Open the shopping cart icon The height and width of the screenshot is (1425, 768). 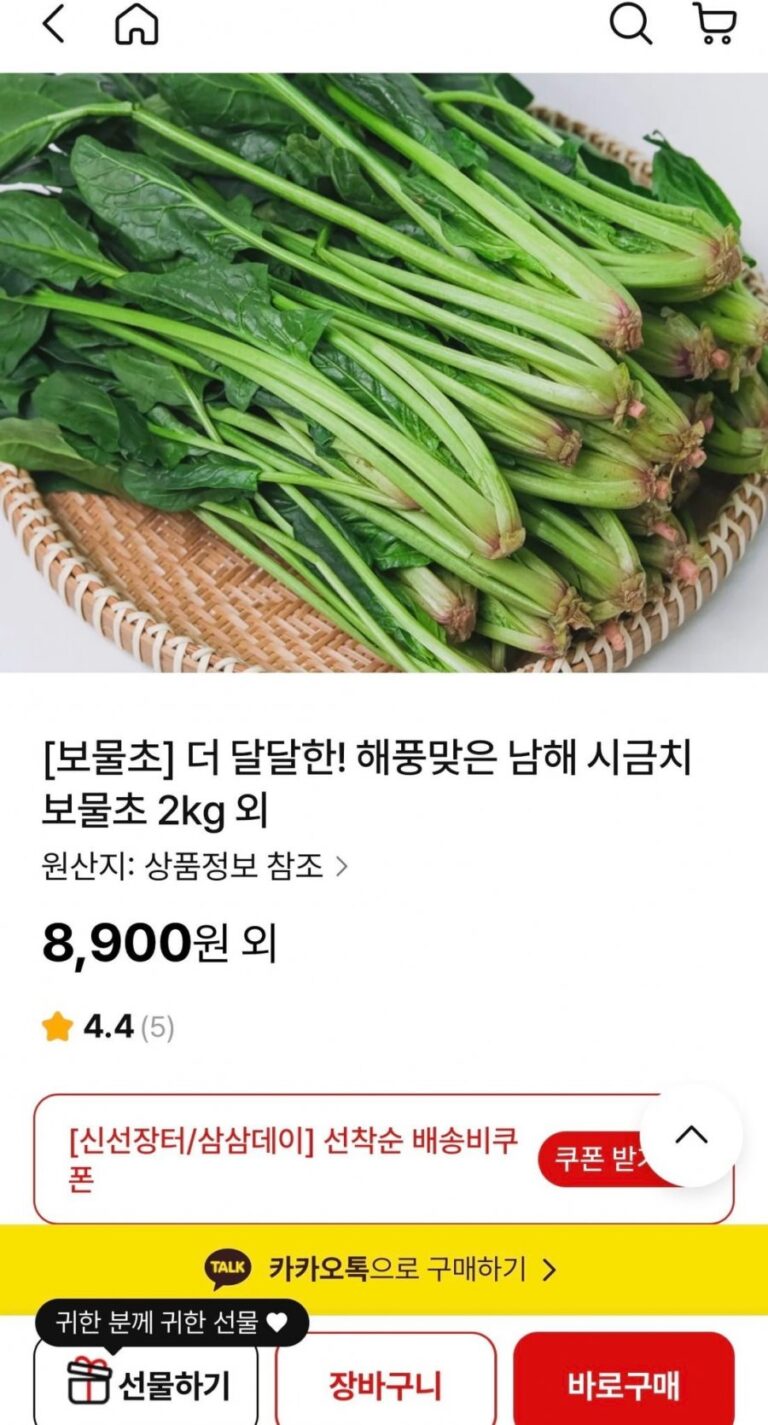click(714, 25)
